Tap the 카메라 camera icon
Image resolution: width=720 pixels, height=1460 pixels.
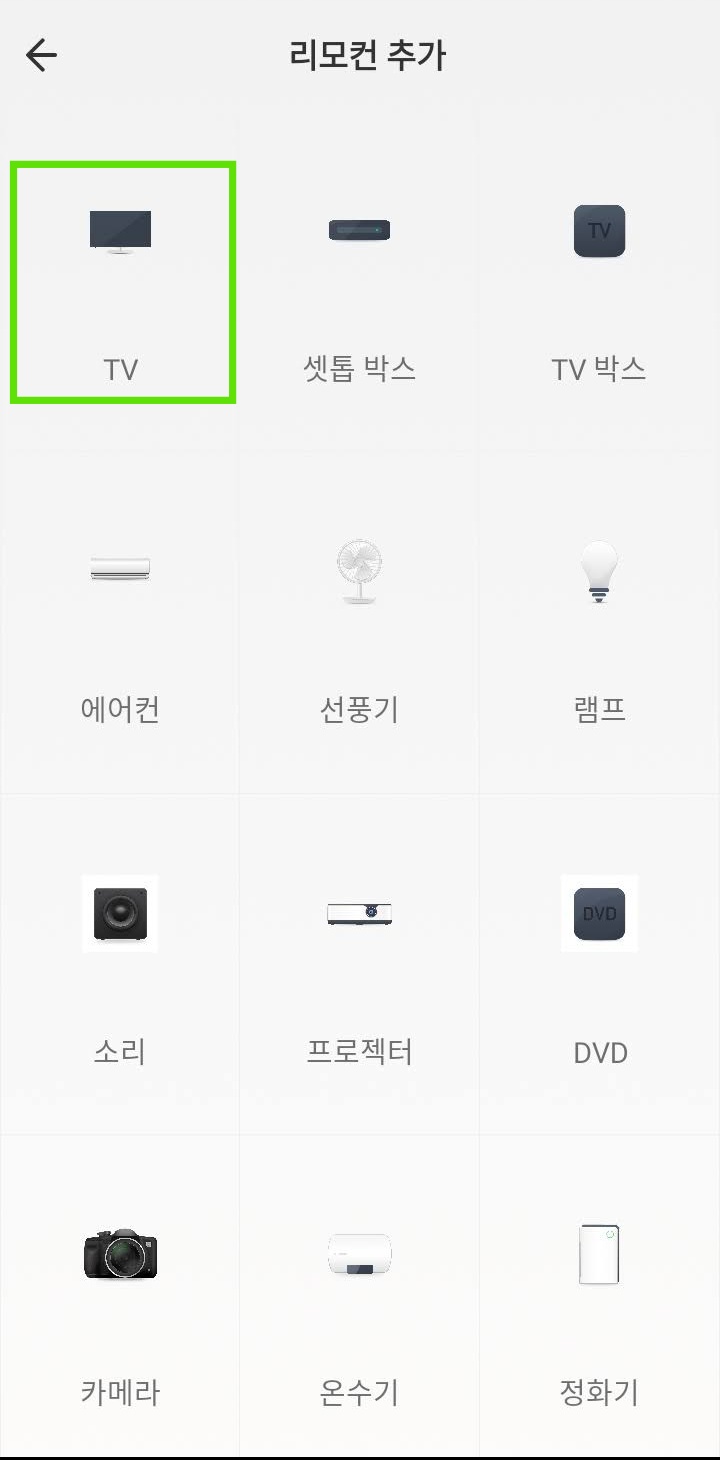click(x=120, y=1253)
